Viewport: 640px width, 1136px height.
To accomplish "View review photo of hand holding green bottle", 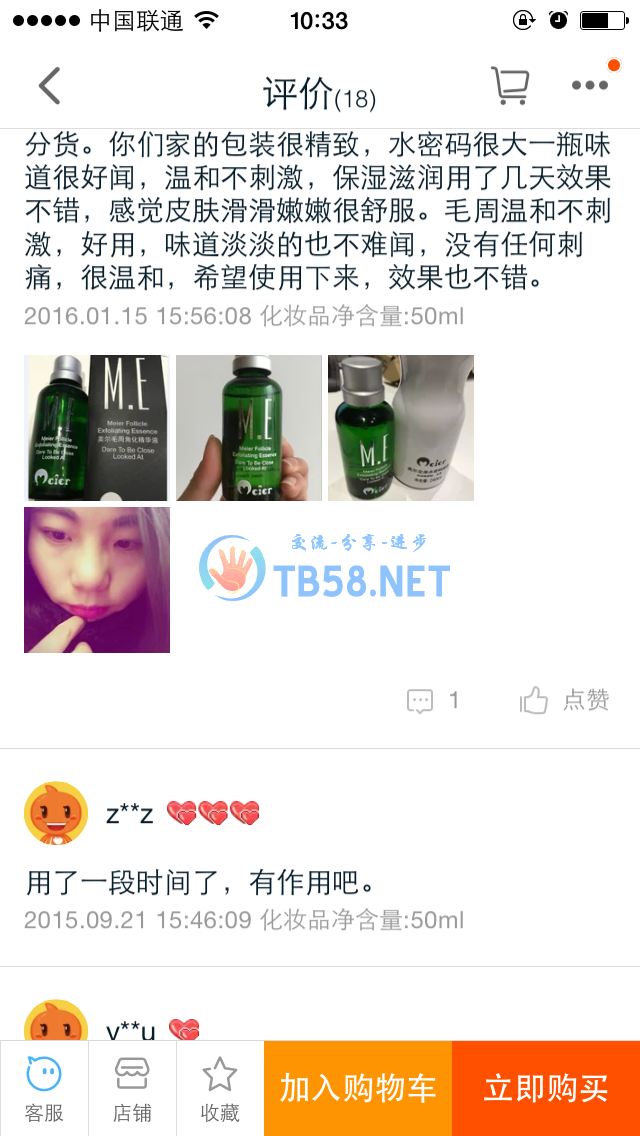I will (x=249, y=428).
